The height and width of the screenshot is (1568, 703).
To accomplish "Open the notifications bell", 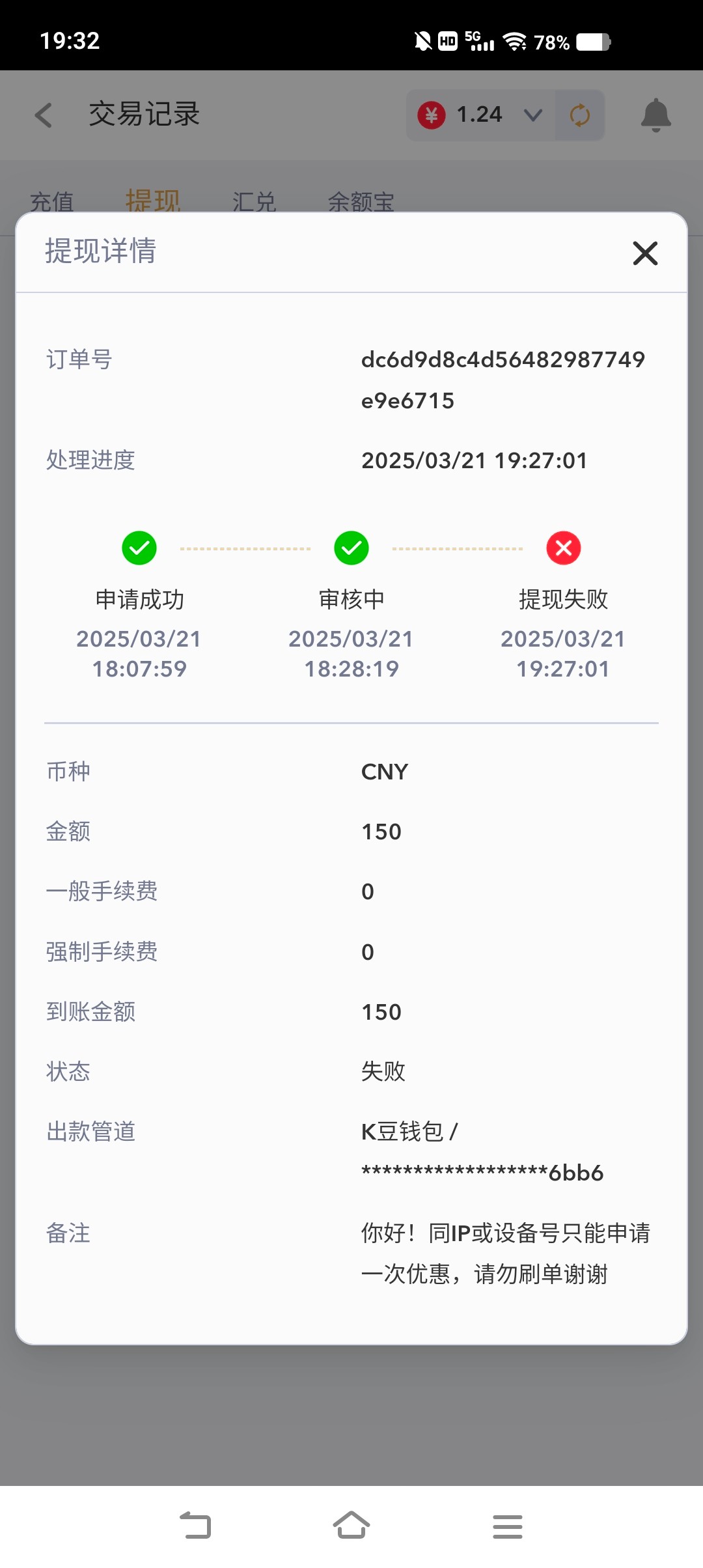I will click(655, 115).
